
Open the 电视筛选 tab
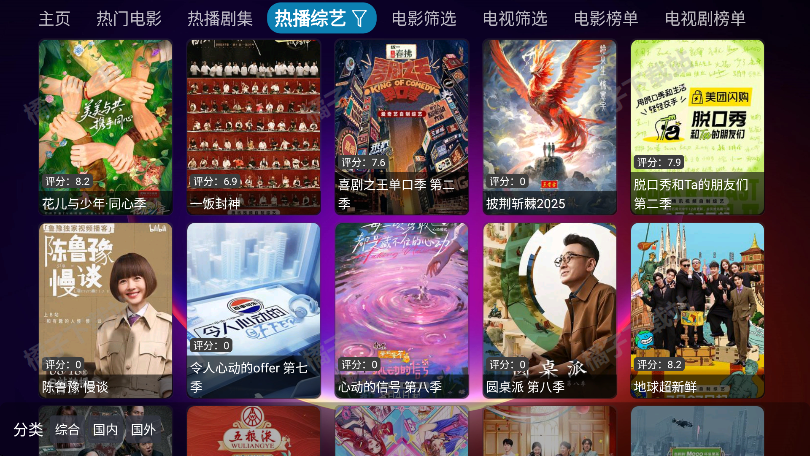pyautogui.click(x=515, y=18)
